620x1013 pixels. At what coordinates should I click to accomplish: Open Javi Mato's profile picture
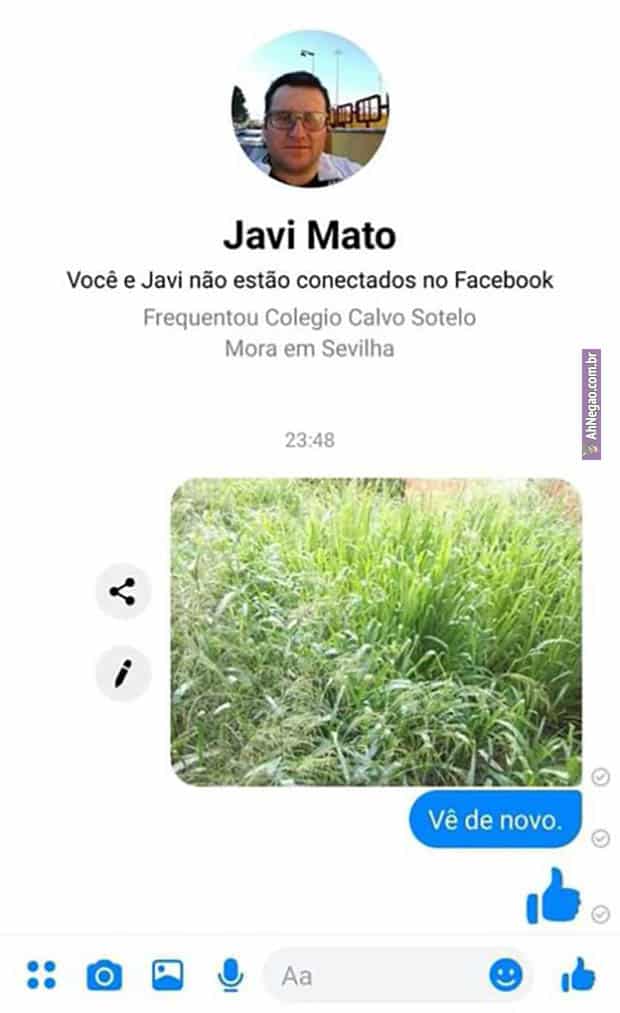(310, 108)
